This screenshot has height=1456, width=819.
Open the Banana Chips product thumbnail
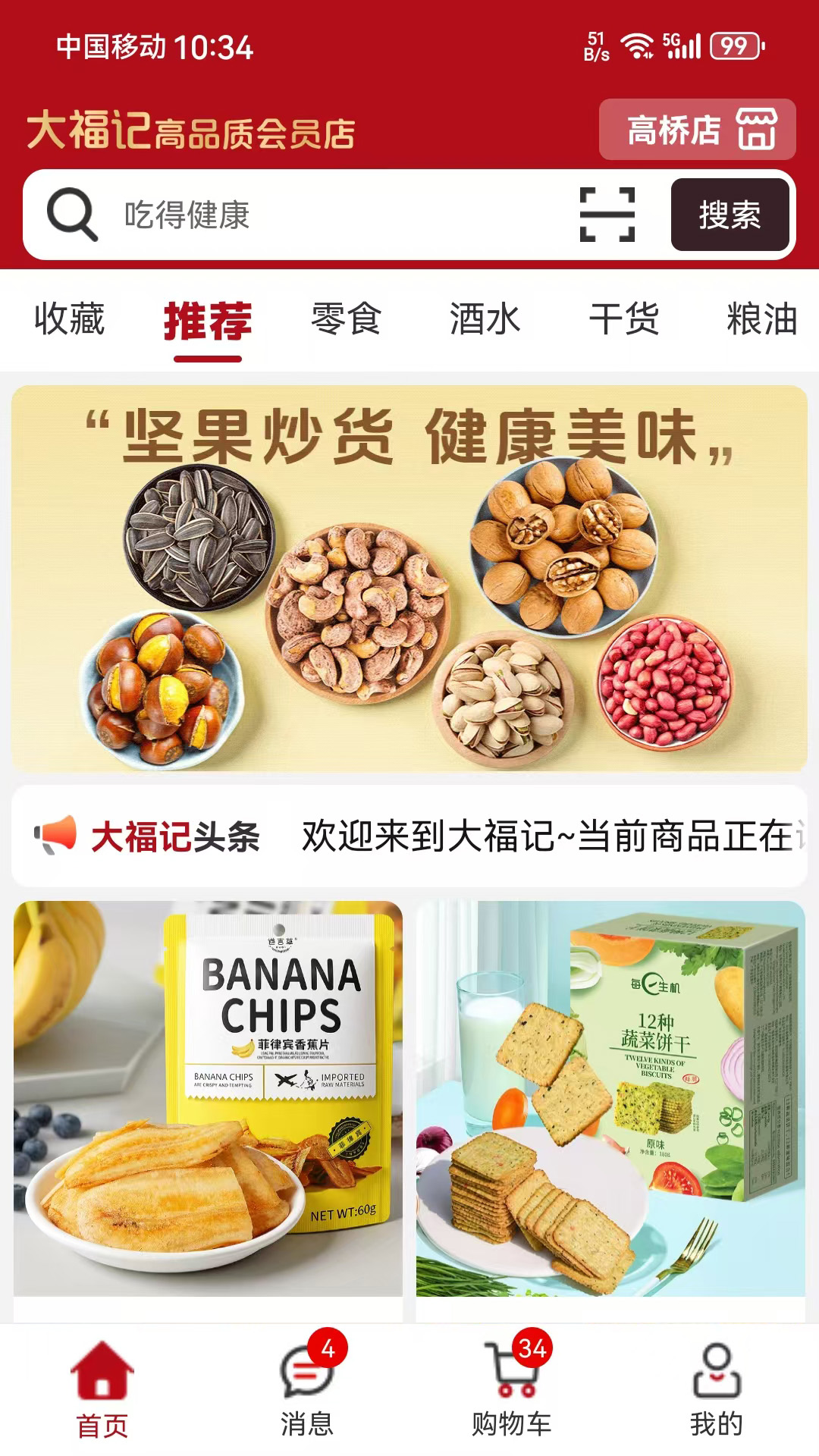click(x=205, y=1100)
